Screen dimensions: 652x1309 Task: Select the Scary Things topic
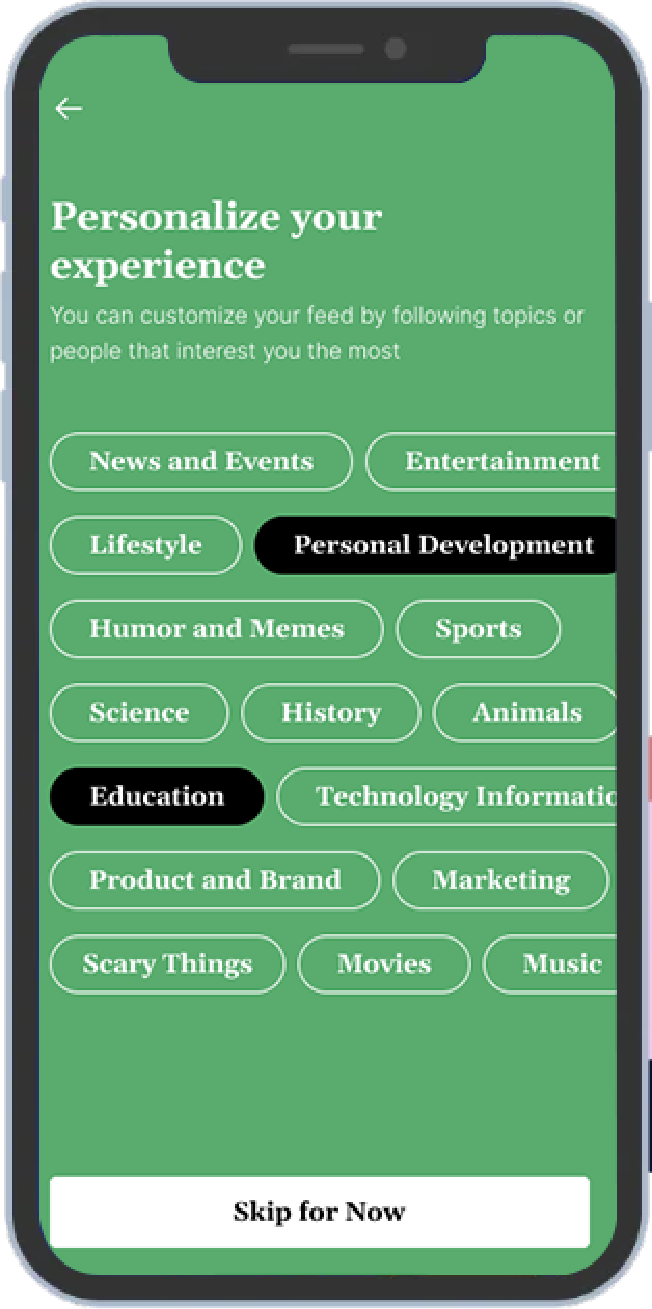(x=167, y=964)
